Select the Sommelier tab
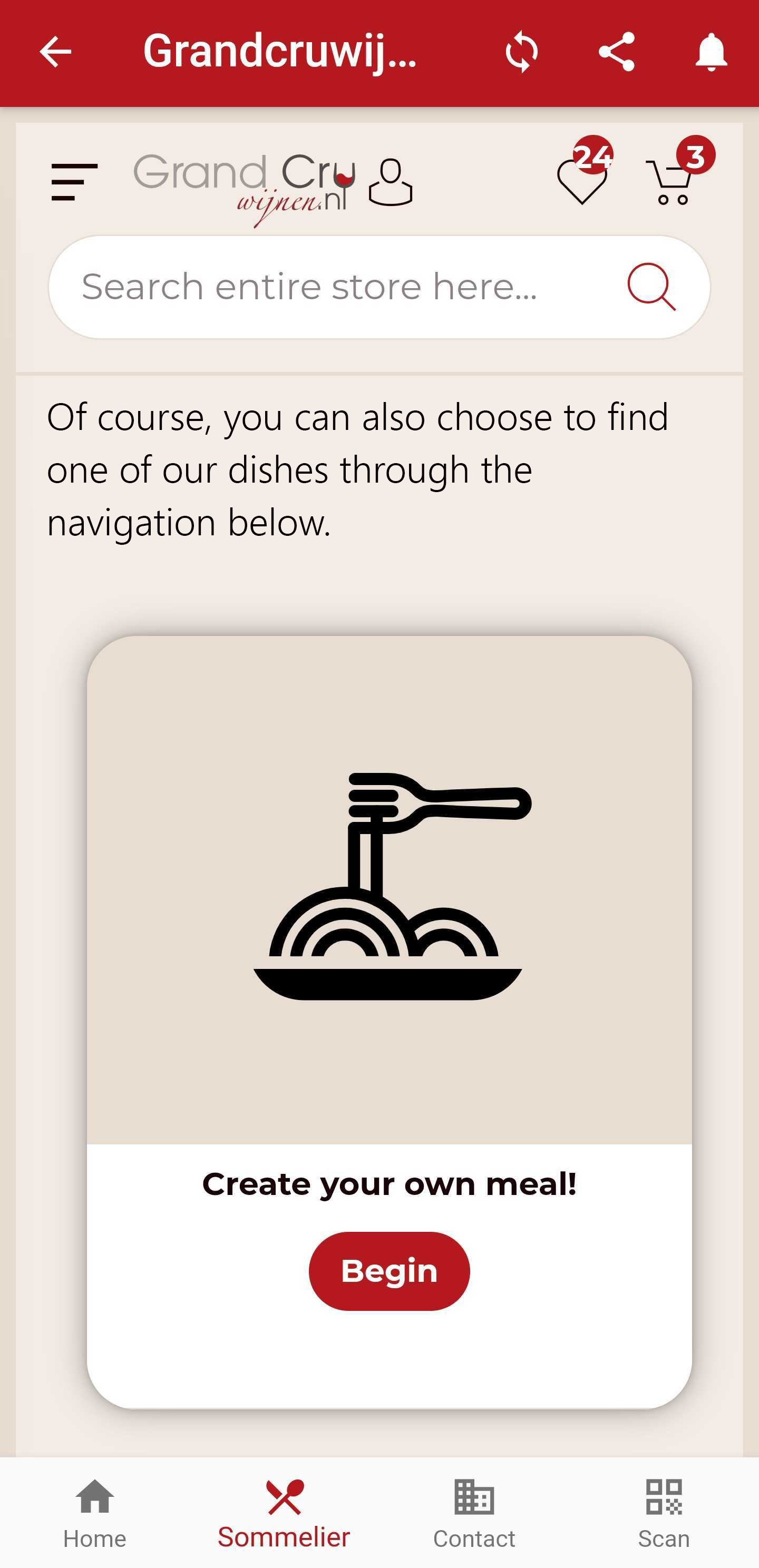Screen dimensions: 759x1568 (x=284, y=1513)
